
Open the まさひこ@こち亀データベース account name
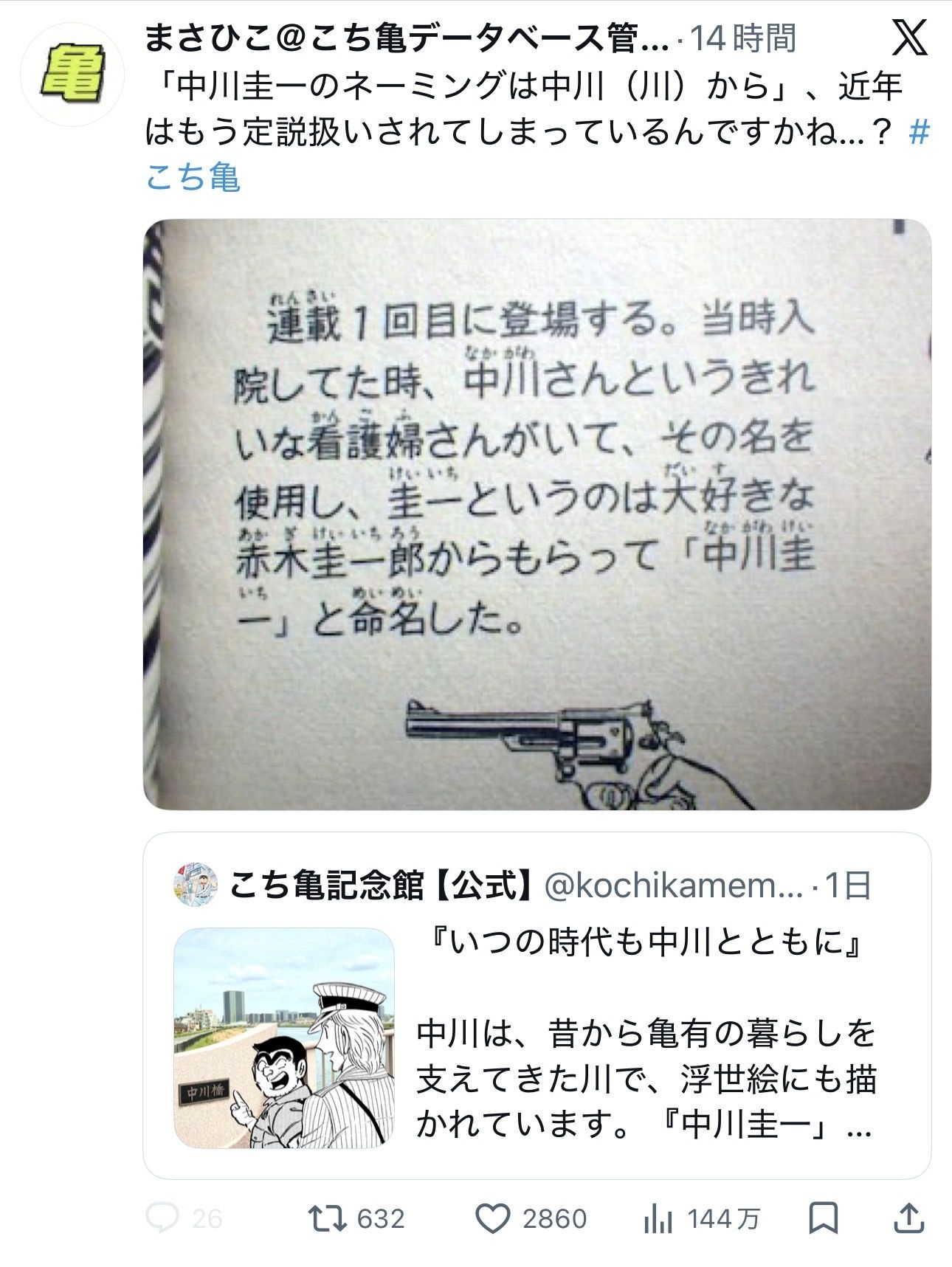[407, 38]
